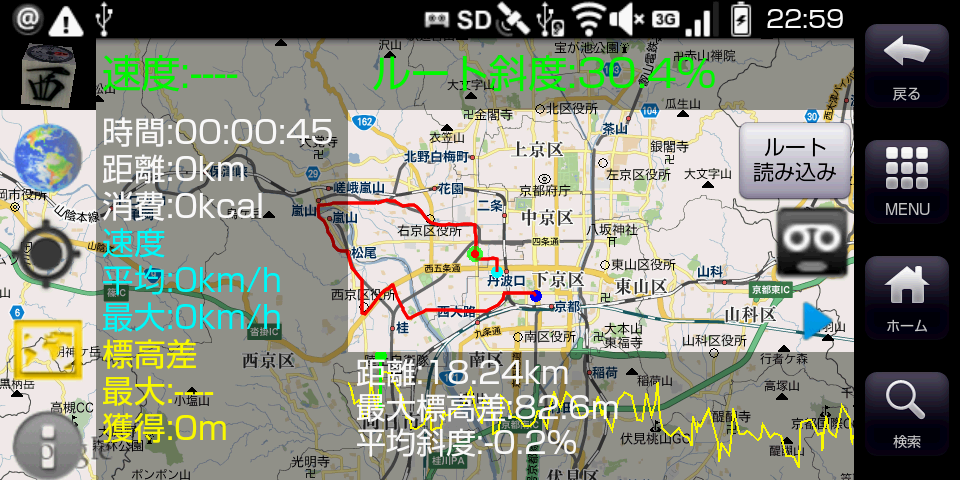Tap the ルート読み込み route load button

[795, 160]
